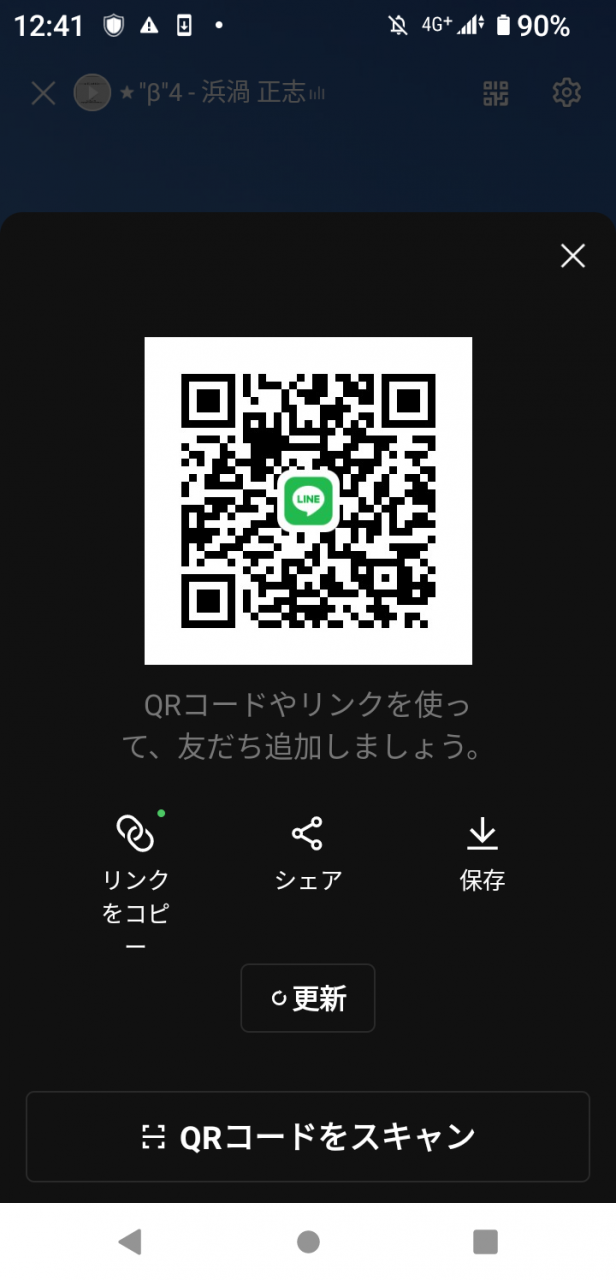Return to the home screen
The image size is (616, 1280).
click(x=308, y=1242)
